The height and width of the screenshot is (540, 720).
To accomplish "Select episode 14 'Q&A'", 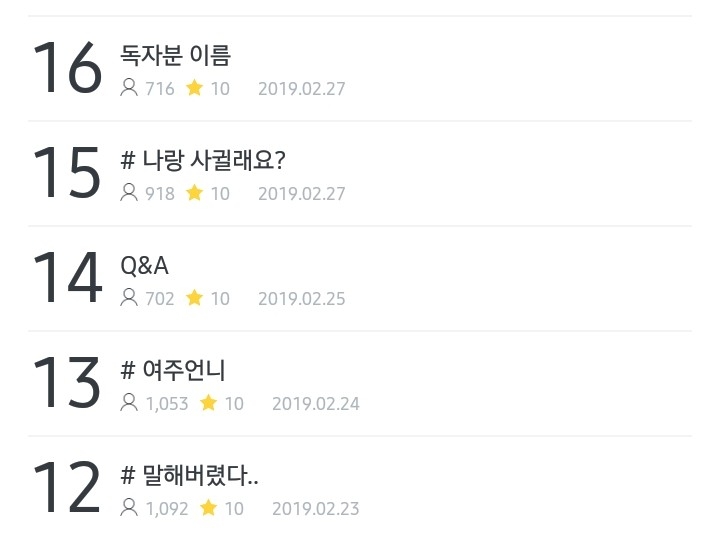I will tap(145, 266).
